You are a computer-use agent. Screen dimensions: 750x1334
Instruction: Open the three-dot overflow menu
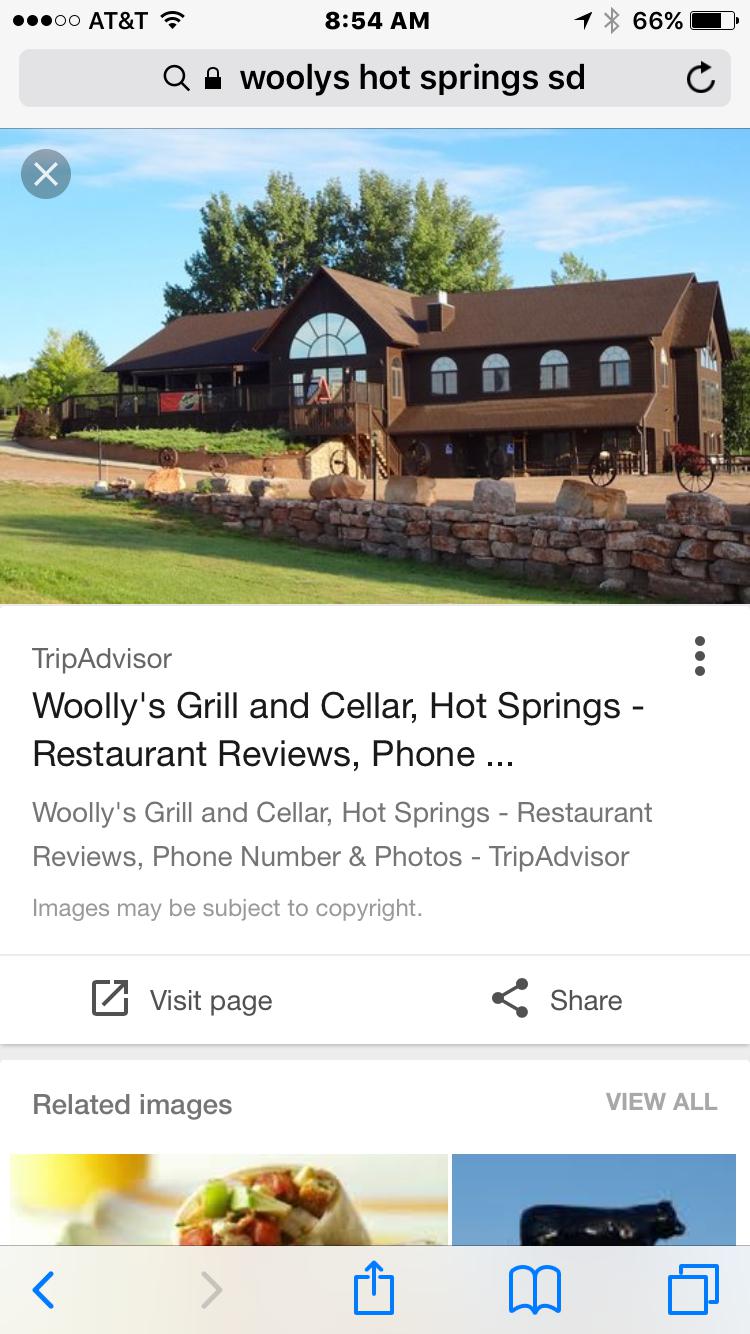(x=699, y=656)
